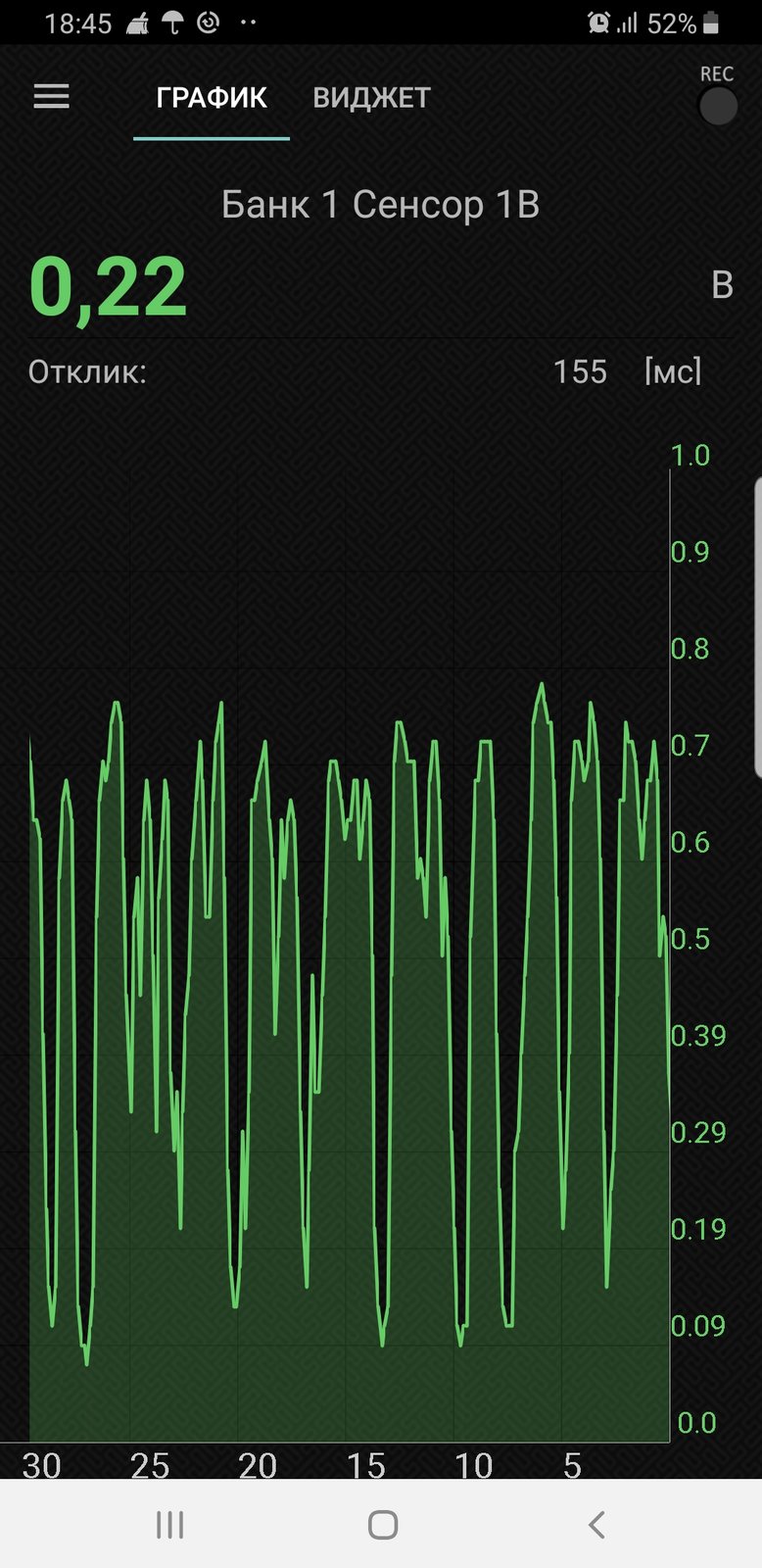Open recent apps from the navigation bar
The image size is (762, 1568).
(x=169, y=1524)
